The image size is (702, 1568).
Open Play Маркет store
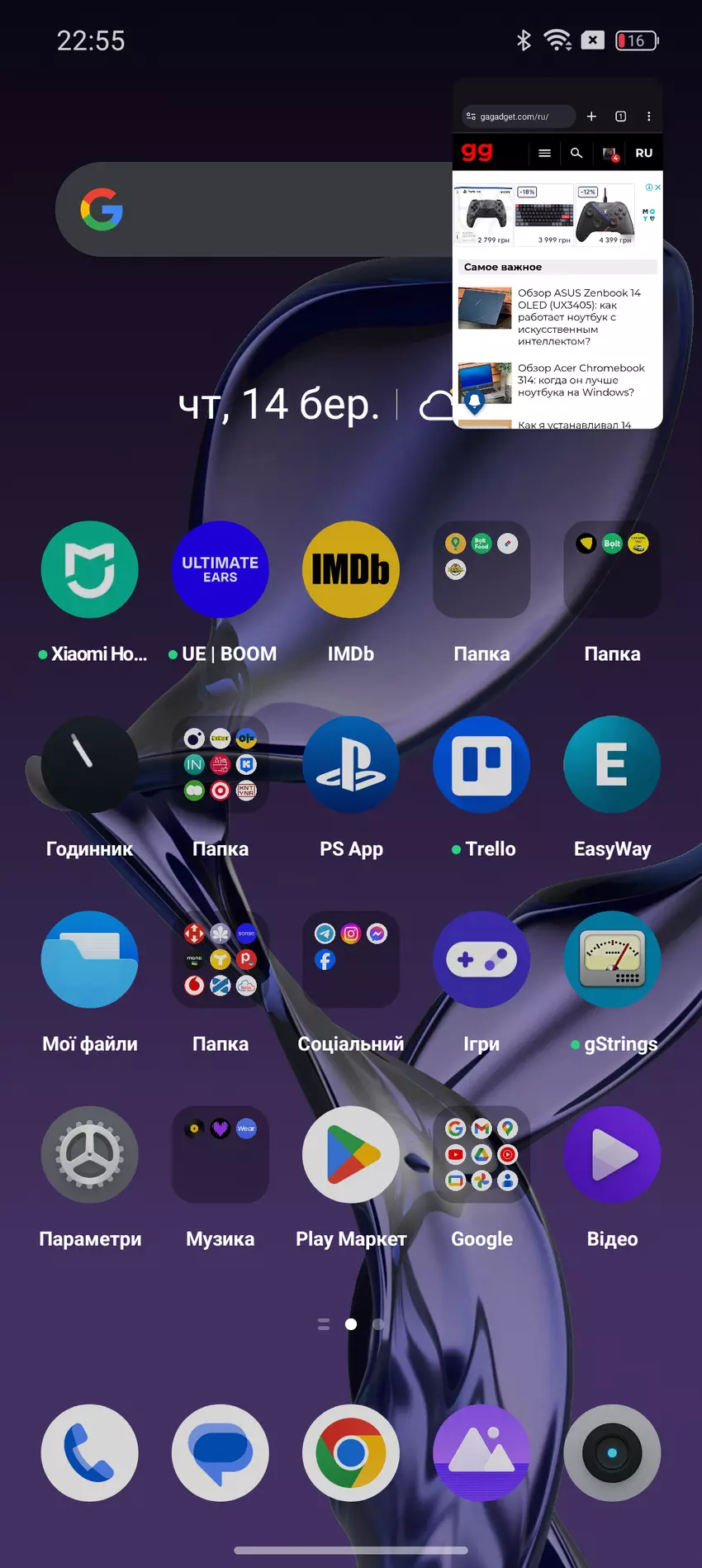(x=351, y=1154)
